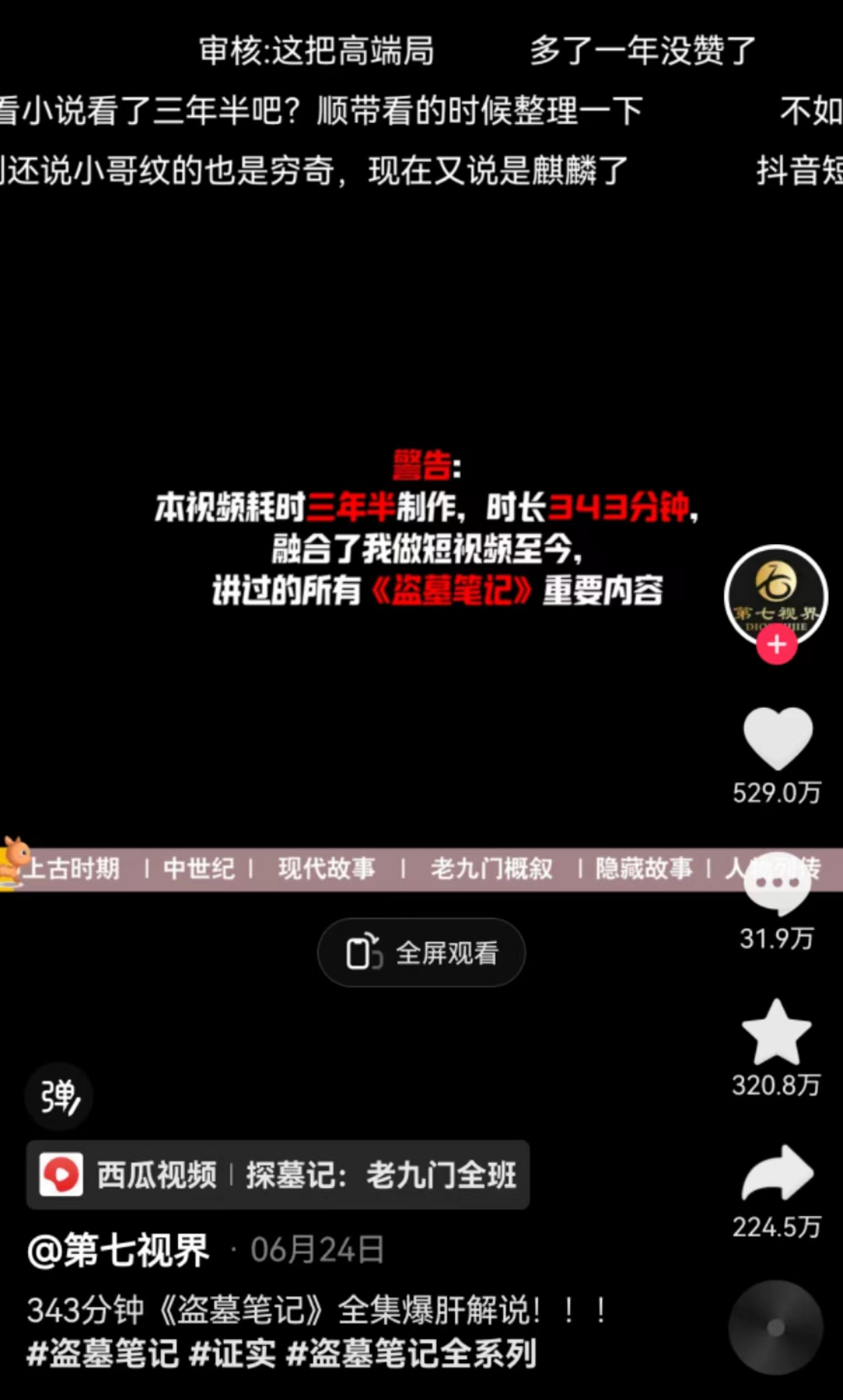Open the @第七视界 username

point(118,1250)
